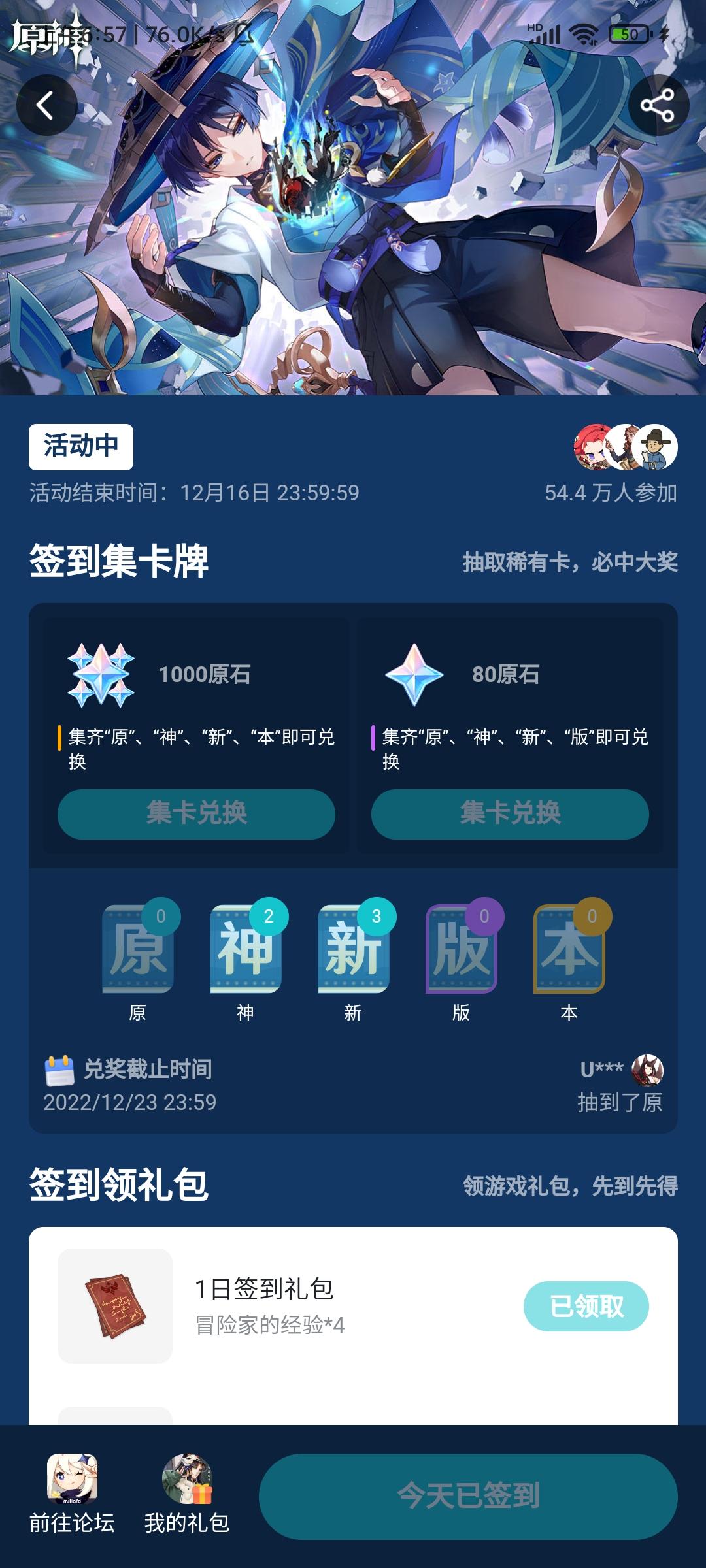The image size is (706, 1568).
Task: Tap the Paimon 前往论坛 forum icon
Action: (x=69, y=1479)
